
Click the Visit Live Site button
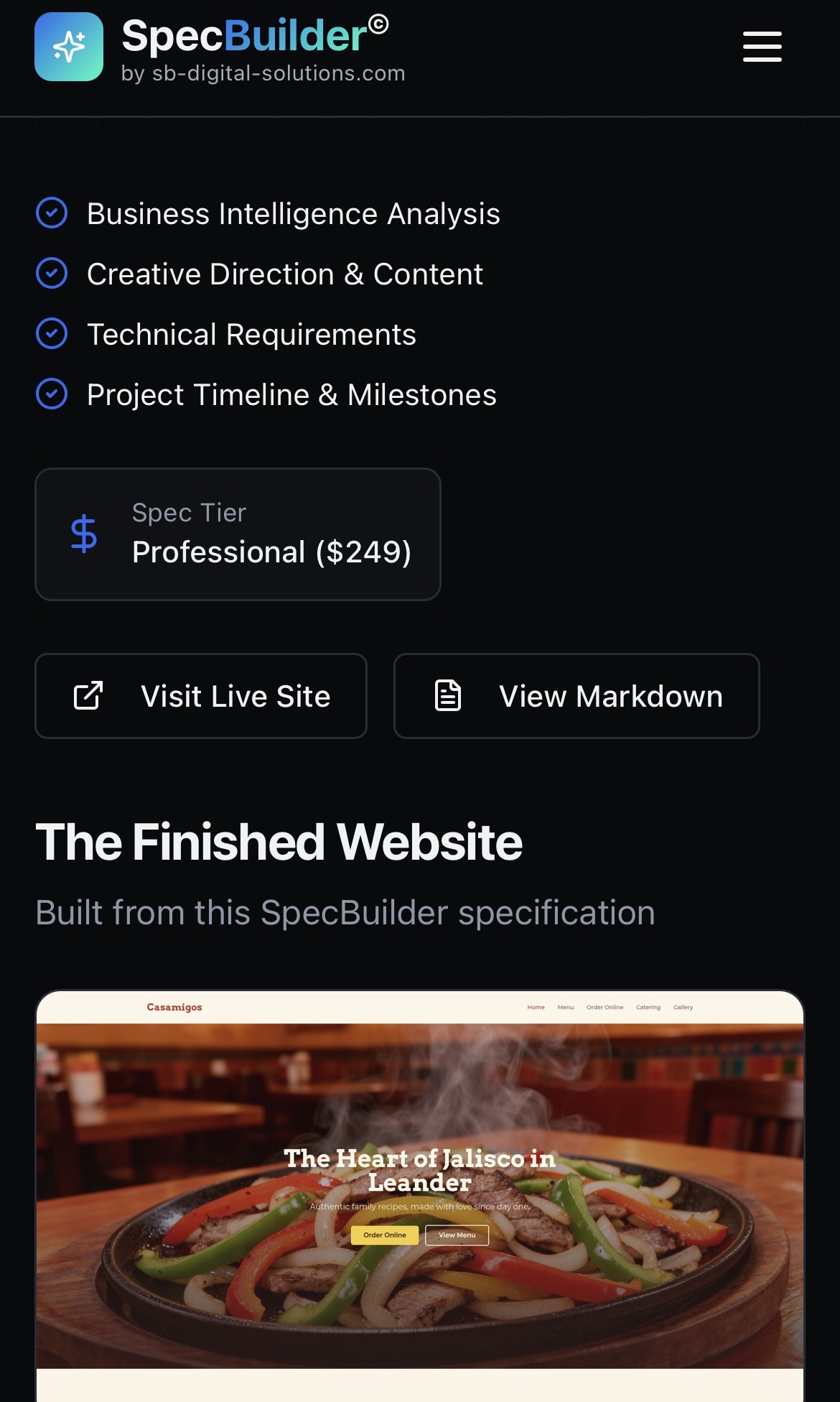pyautogui.click(x=201, y=695)
